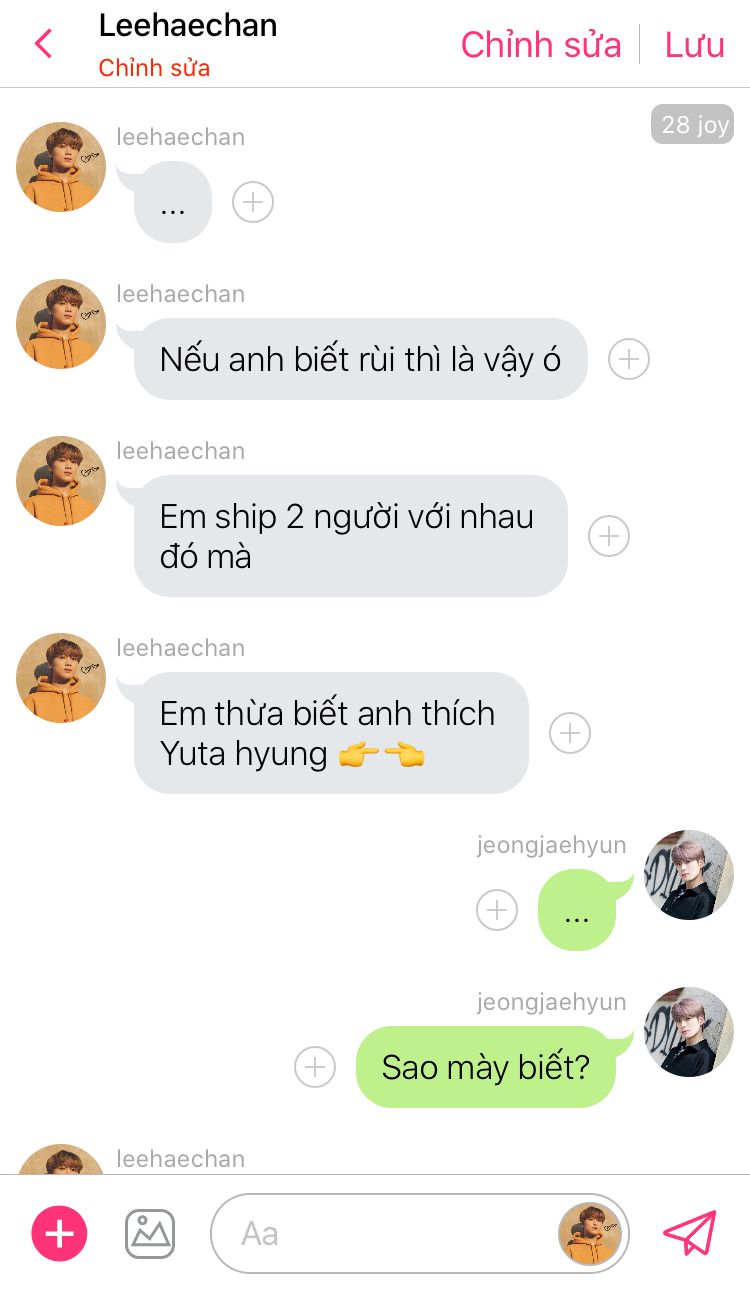Tap plus beside 'Nếu anh biết rùi' message

coord(629,359)
